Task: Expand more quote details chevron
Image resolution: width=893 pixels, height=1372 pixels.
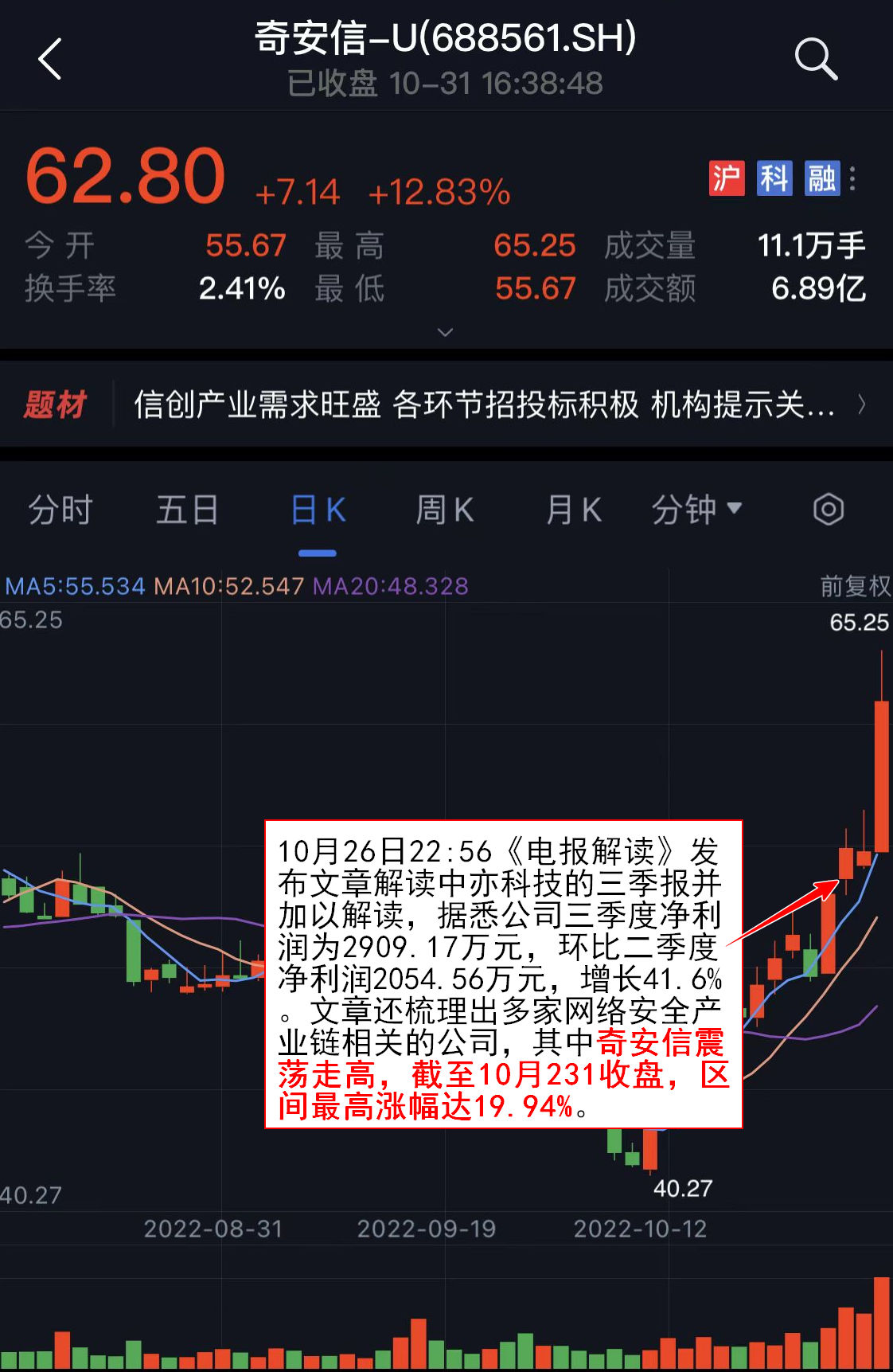Action: click(x=446, y=332)
